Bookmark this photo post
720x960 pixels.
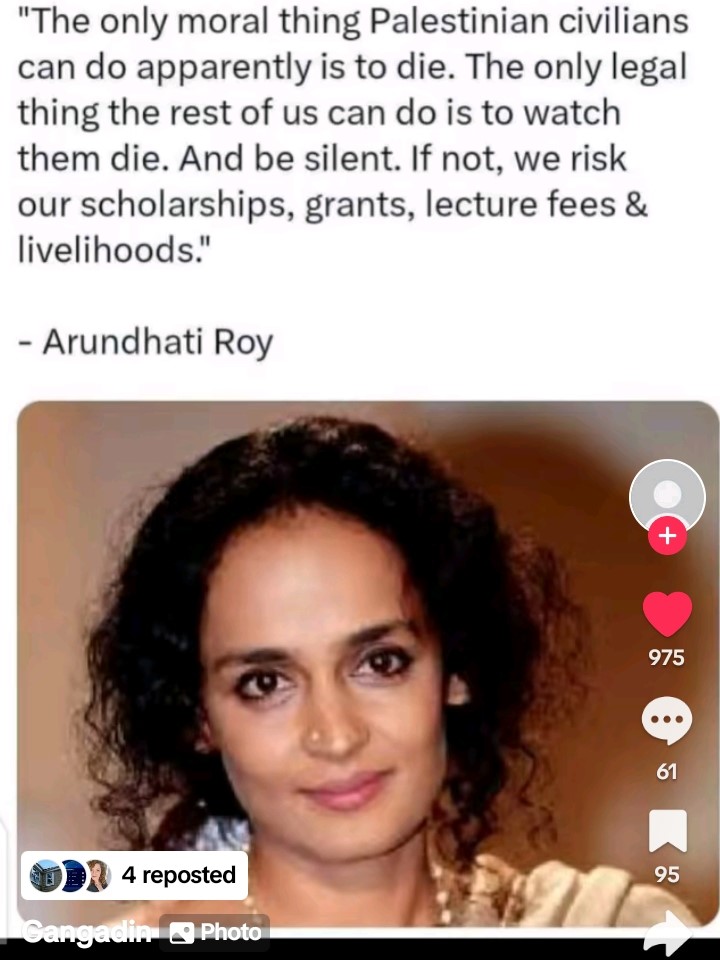point(667,831)
